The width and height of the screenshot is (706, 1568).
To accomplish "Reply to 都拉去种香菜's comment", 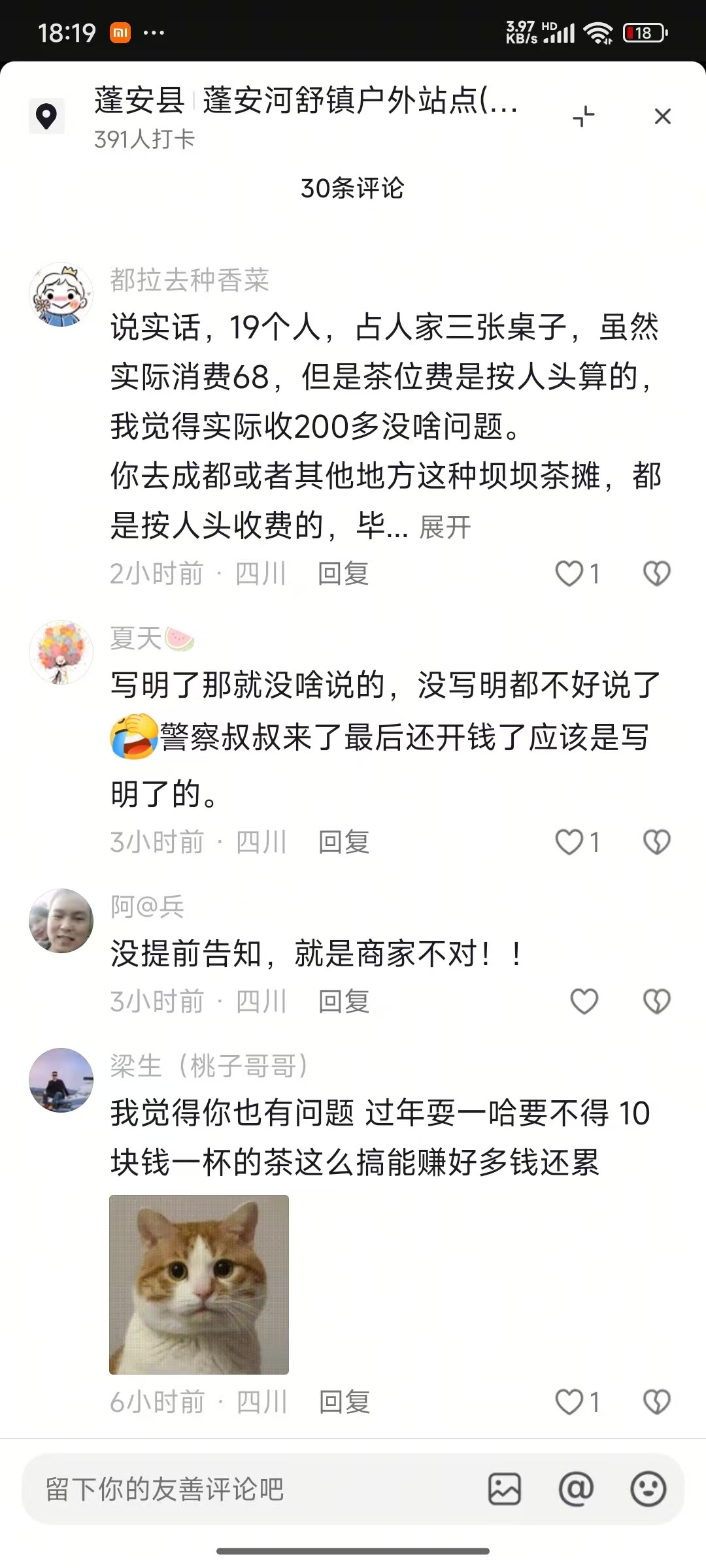I will click(x=343, y=574).
